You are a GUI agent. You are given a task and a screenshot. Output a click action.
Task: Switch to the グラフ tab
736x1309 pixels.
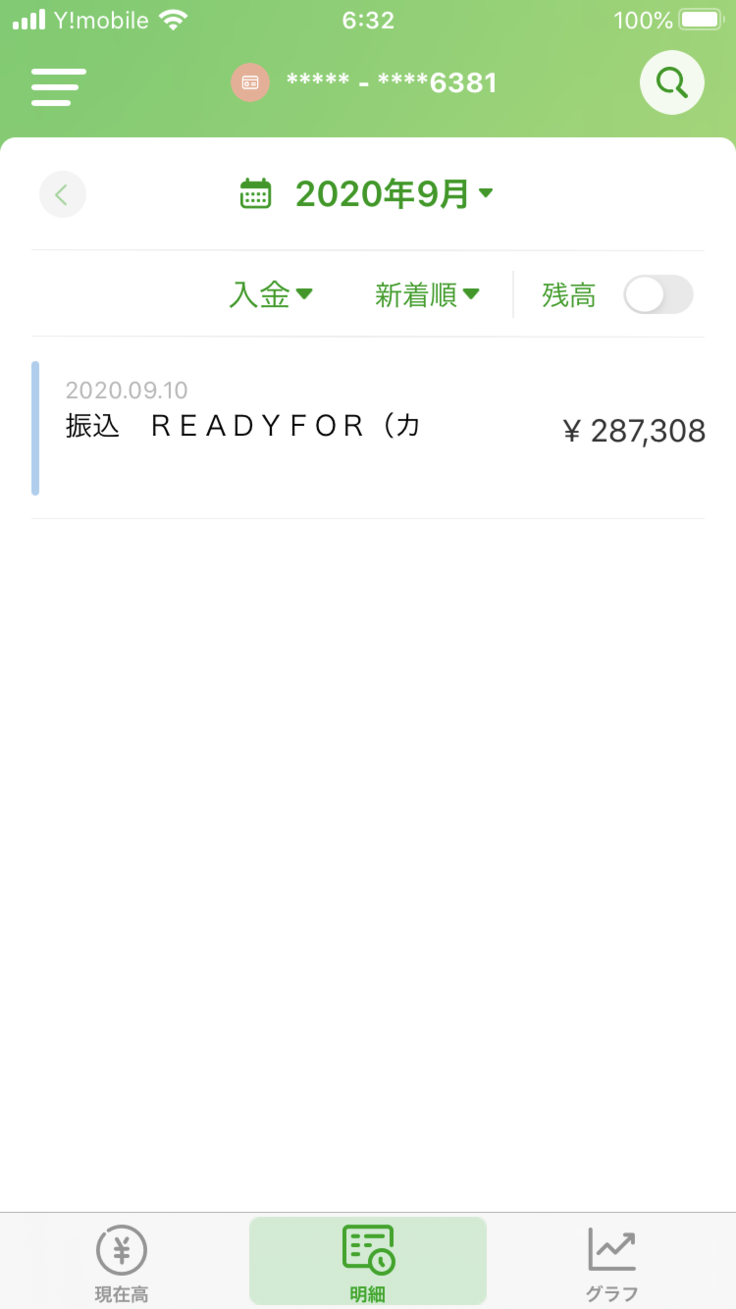(611, 1260)
